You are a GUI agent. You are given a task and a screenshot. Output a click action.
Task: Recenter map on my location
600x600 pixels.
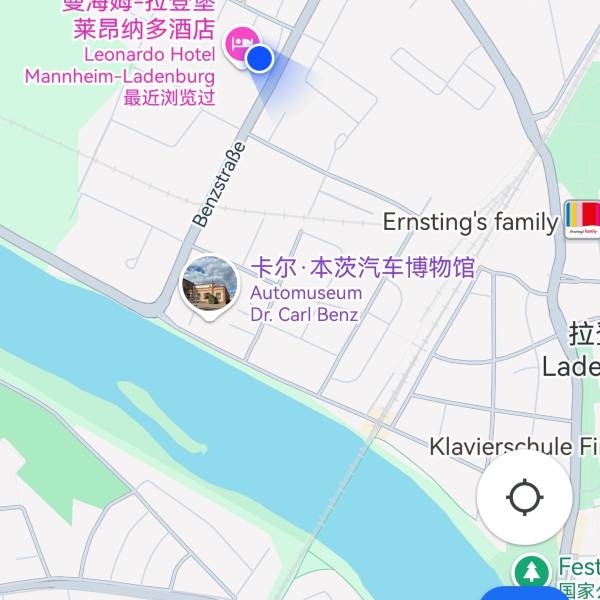pyautogui.click(x=524, y=497)
